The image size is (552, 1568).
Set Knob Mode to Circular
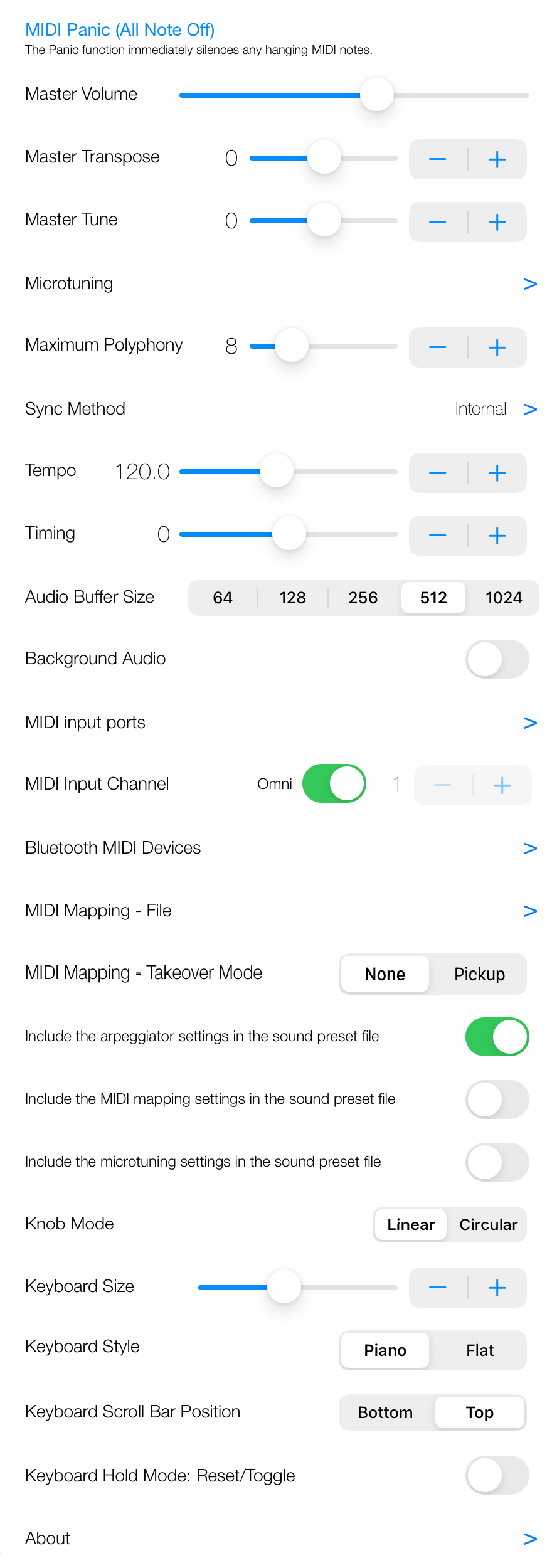pos(488,1224)
